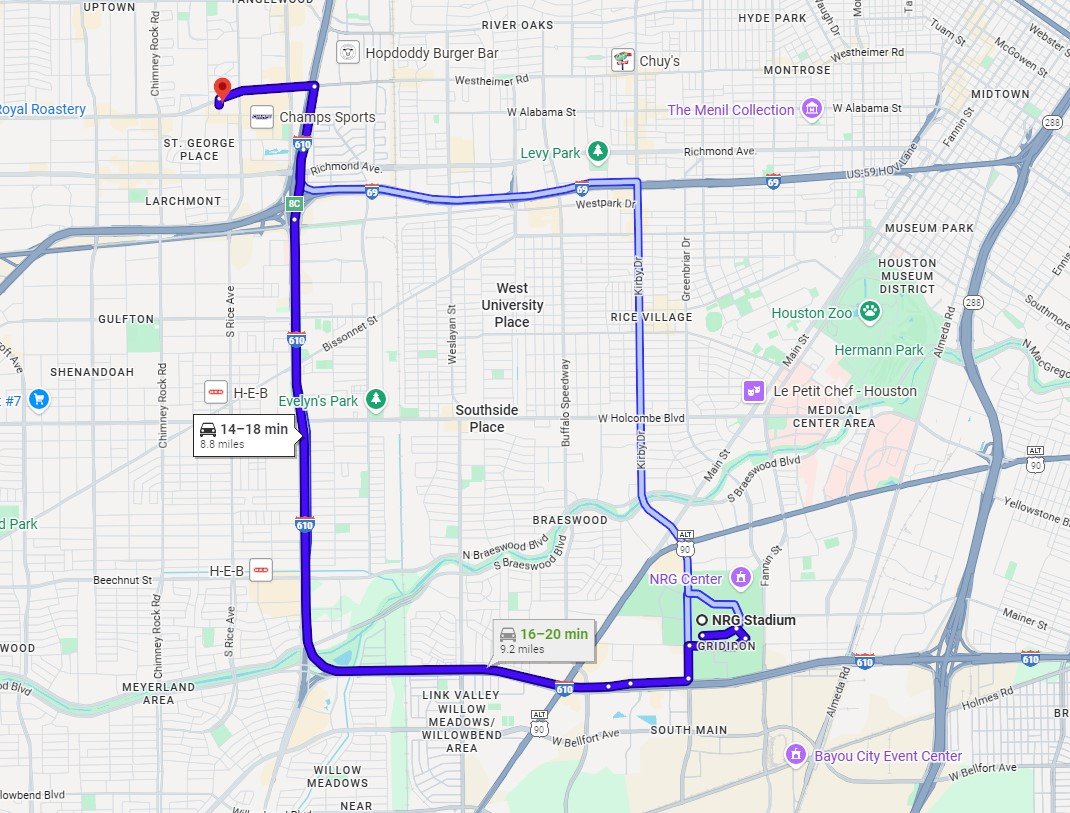View Houston Zoo details
1070x813 pixels.
(x=871, y=313)
